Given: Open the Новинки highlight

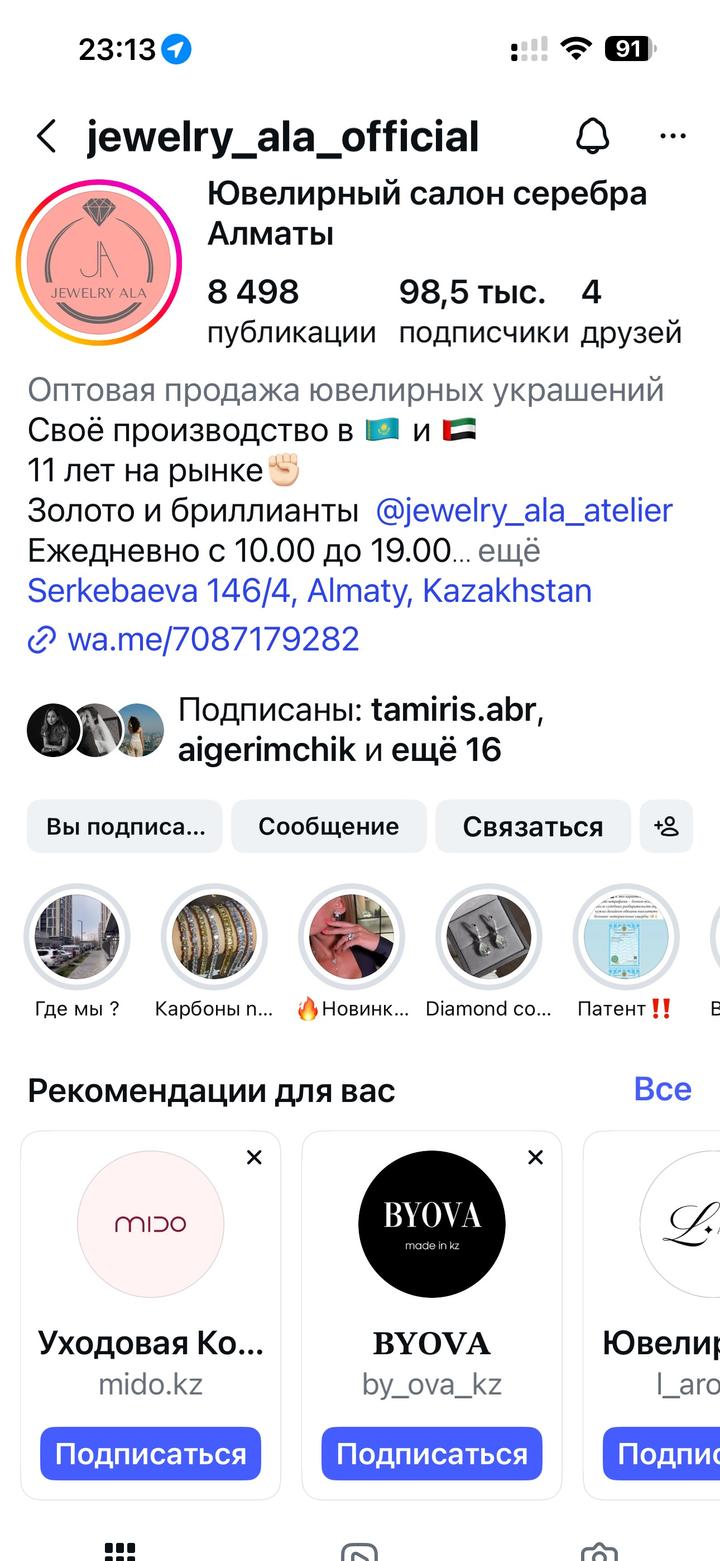Looking at the screenshot, I should 351,937.
